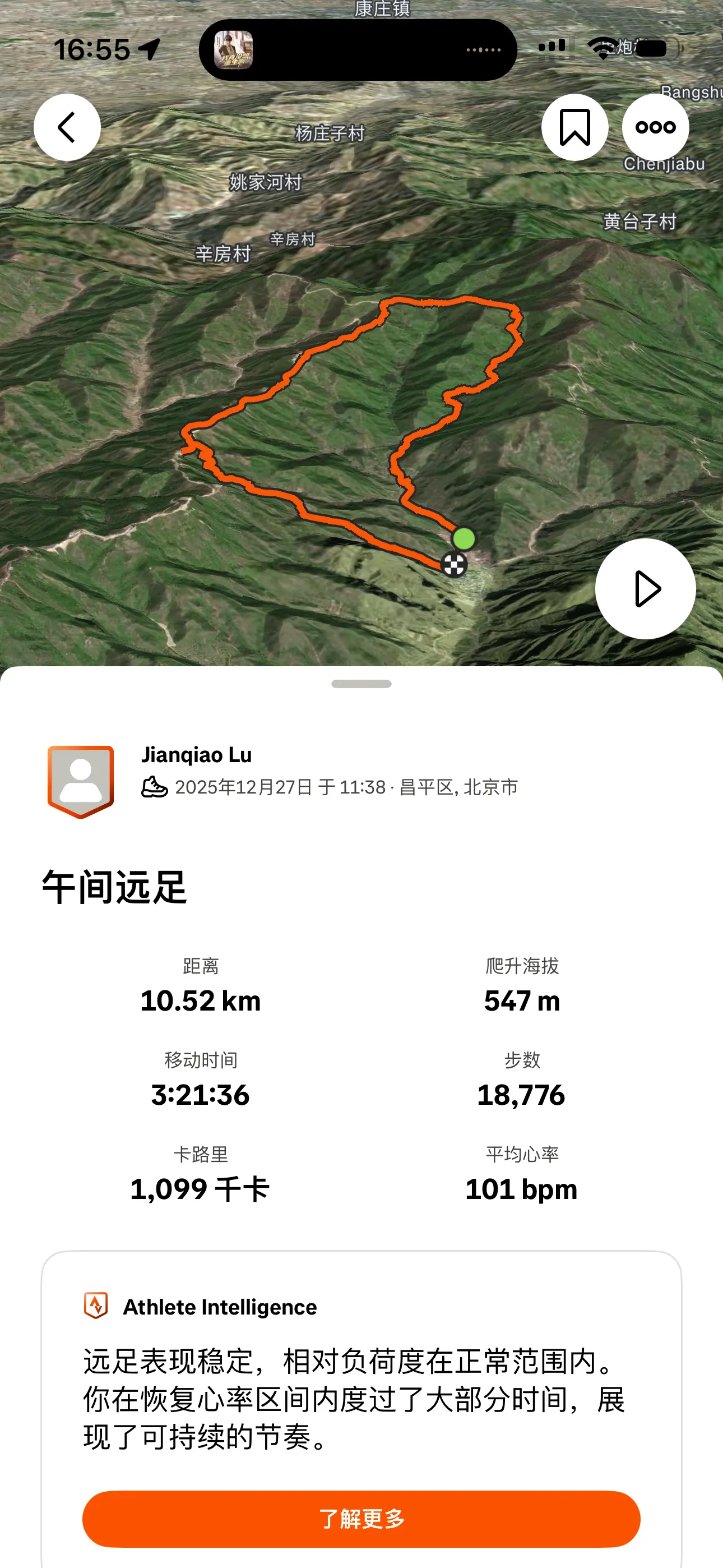The height and width of the screenshot is (1568, 723).
Task: Open the three-dot options menu
Action: [655, 127]
